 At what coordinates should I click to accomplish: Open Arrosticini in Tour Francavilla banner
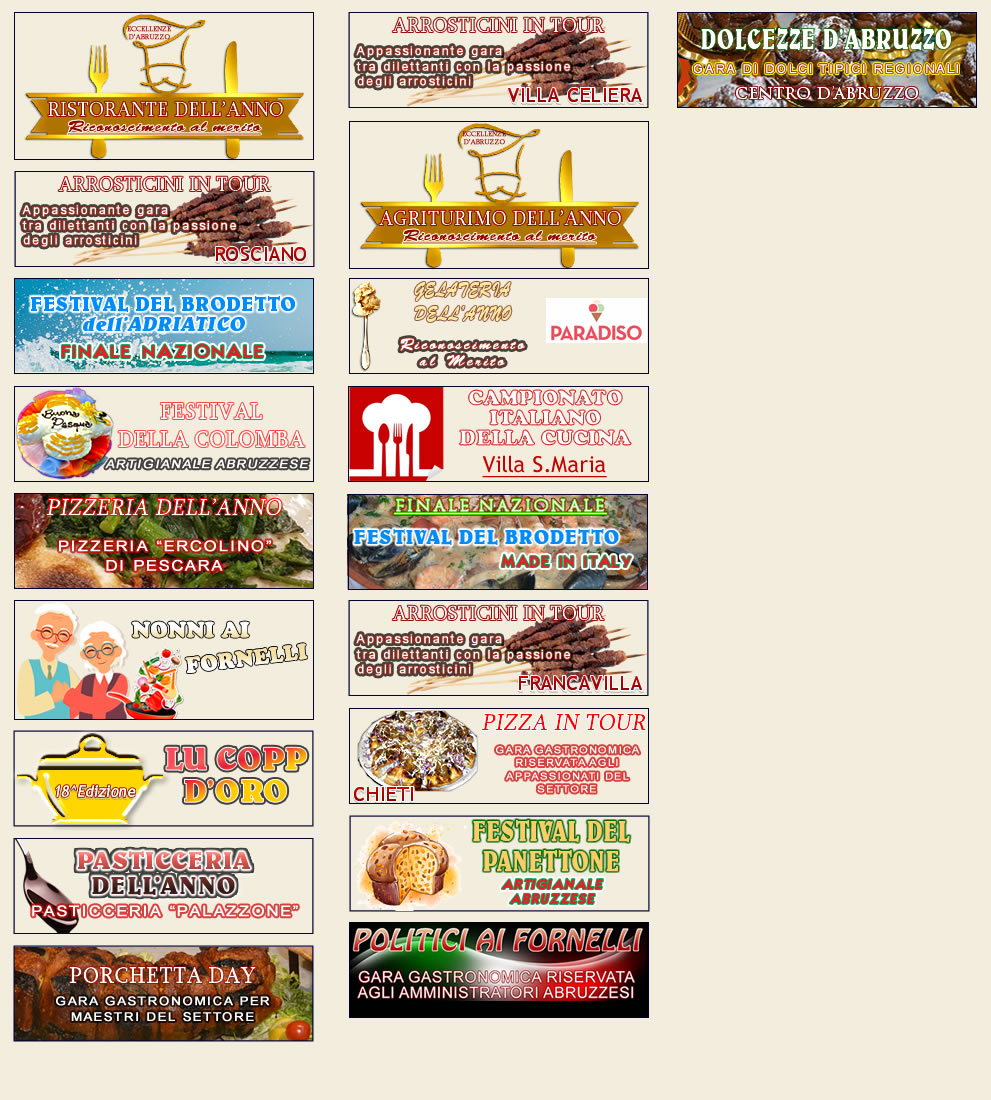click(498, 648)
